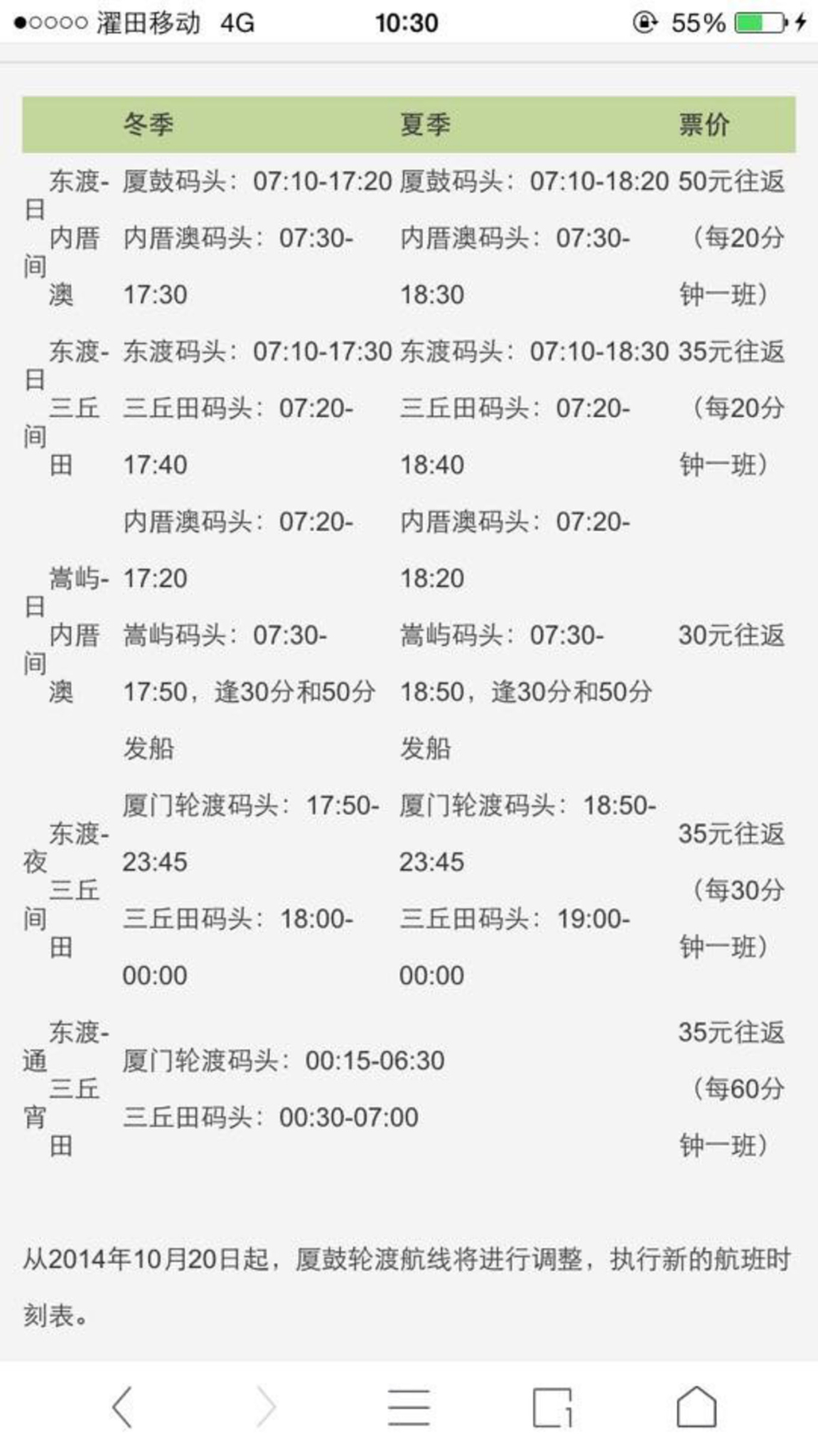This screenshot has width=818, height=1456.
Task: Go to the browser home page
Action: pyautogui.click(x=696, y=1406)
